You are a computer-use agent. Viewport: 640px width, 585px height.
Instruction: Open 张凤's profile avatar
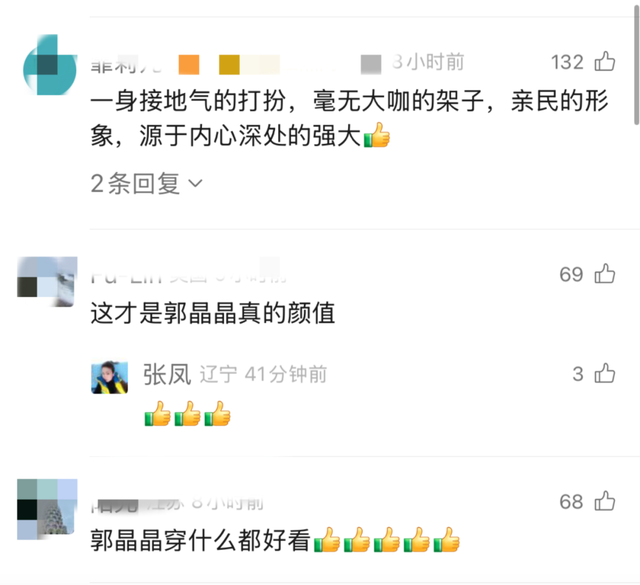[x=110, y=376]
